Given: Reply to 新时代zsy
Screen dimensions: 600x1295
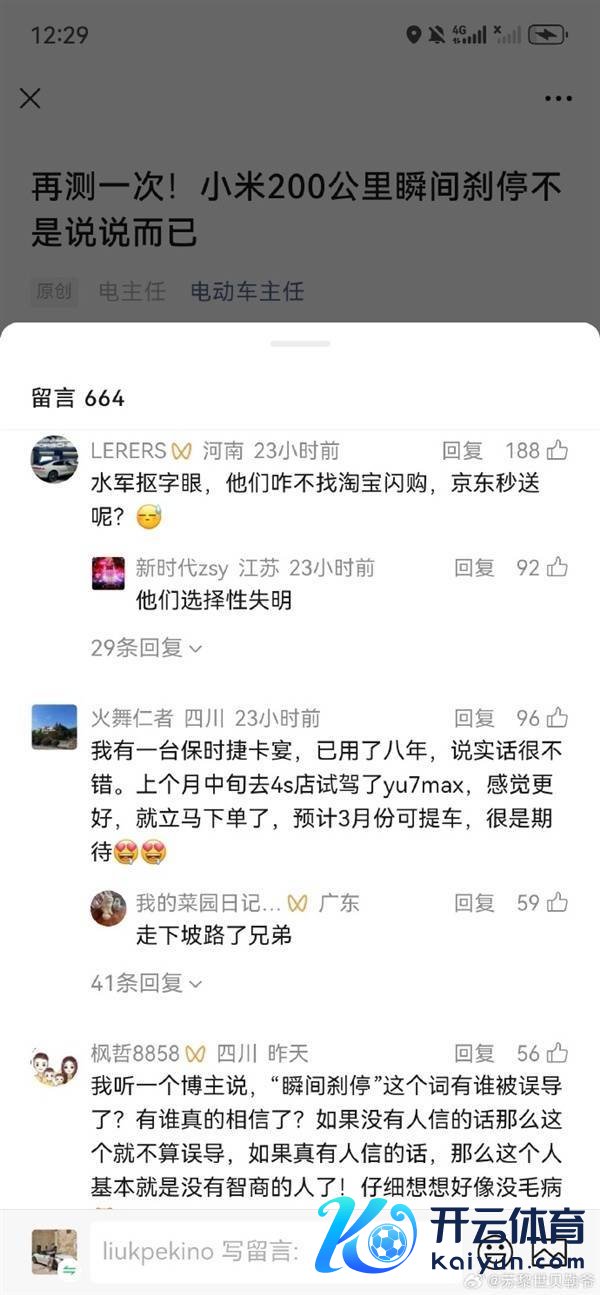Looking at the screenshot, I should tap(474, 568).
